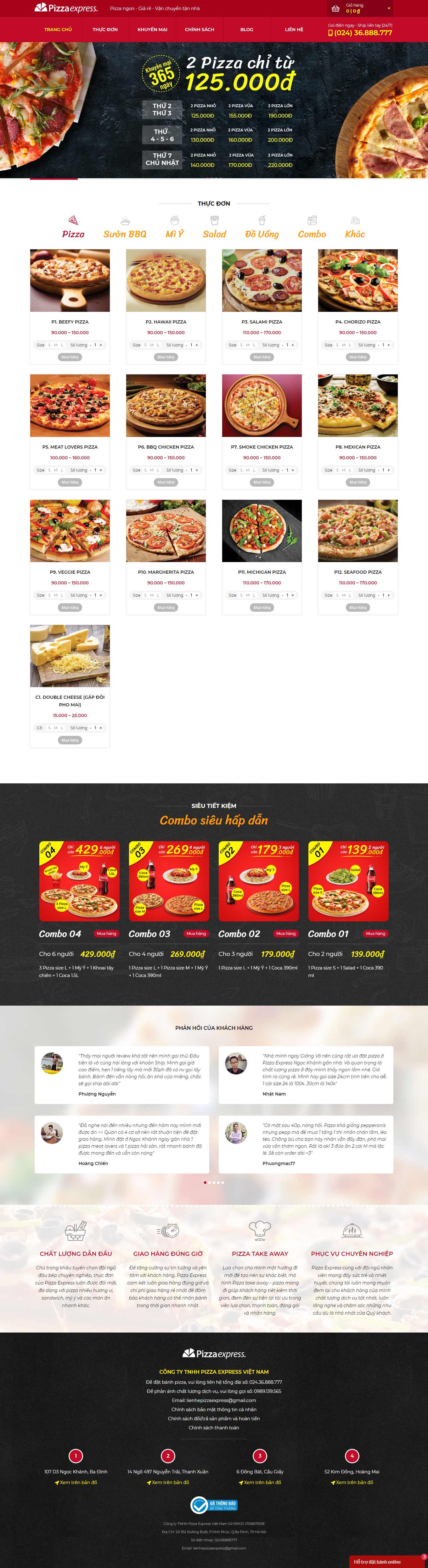Buy P7. Smoke Chicken Pizza with Mua hàng
The height and width of the screenshot is (1568, 428).
pyautogui.click(x=262, y=482)
